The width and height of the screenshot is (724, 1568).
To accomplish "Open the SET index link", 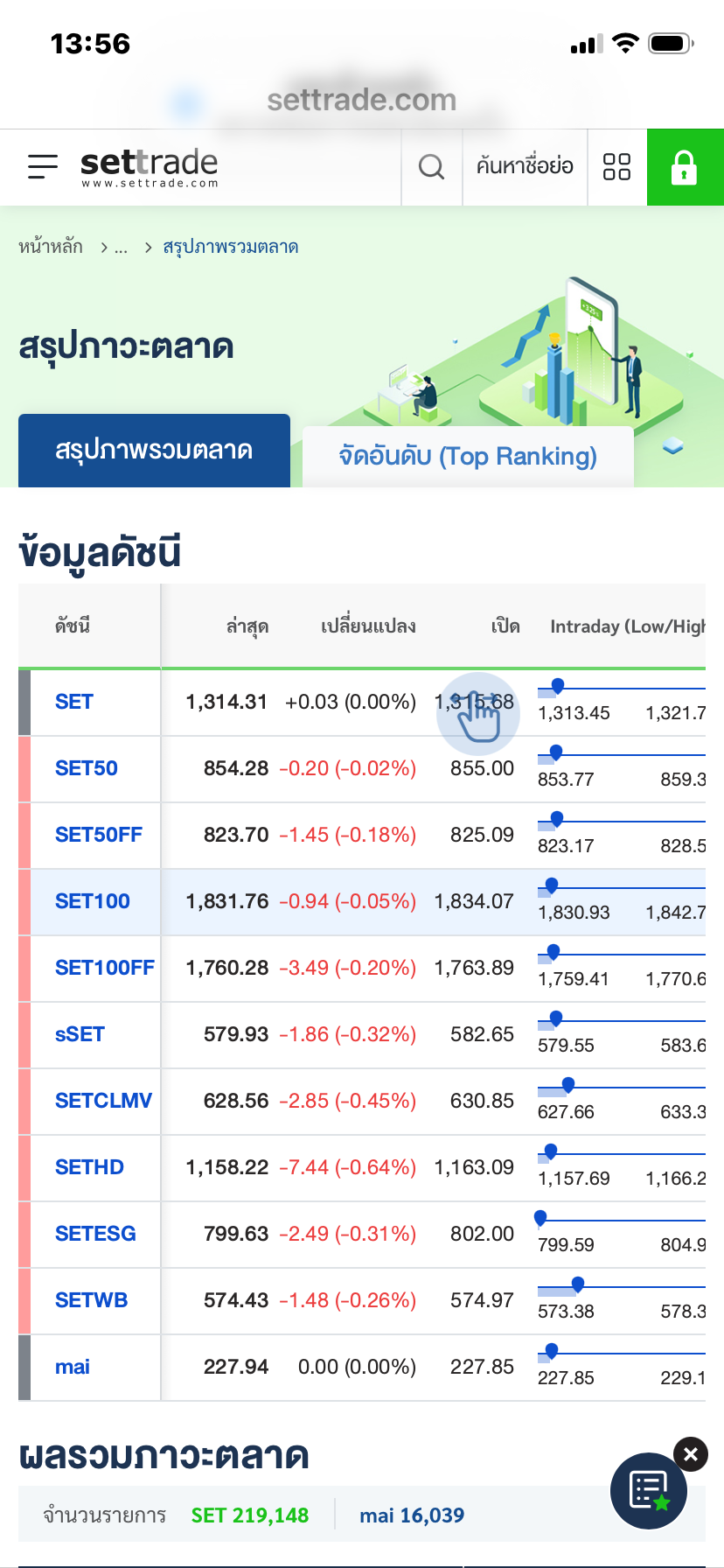I will [74, 702].
